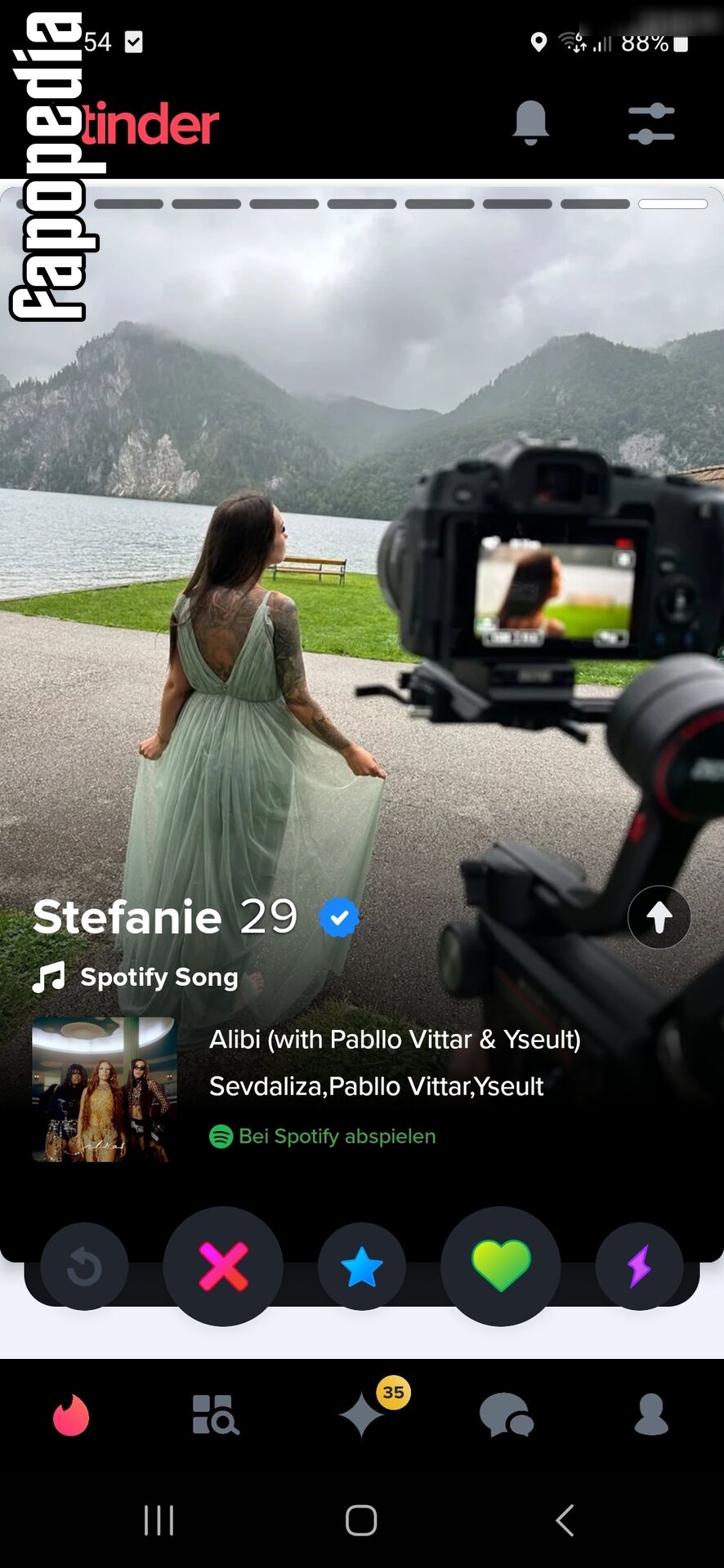Send a Super Like with the star
This screenshot has height=1568, width=724.
point(362,1267)
